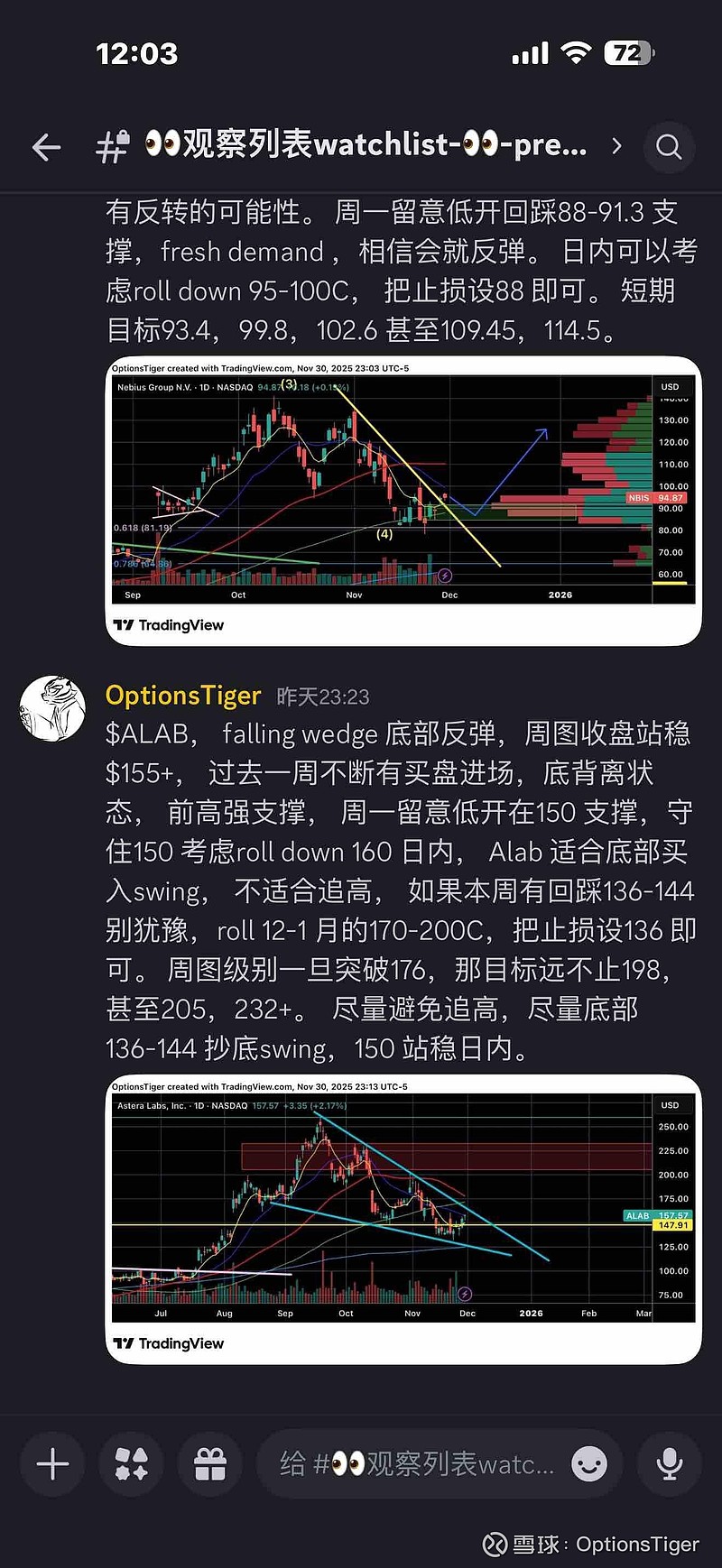Open the ALAB falling wedge chart image
The width and height of the screenshot is (722, 1568).
click(x=402, y=1209)
